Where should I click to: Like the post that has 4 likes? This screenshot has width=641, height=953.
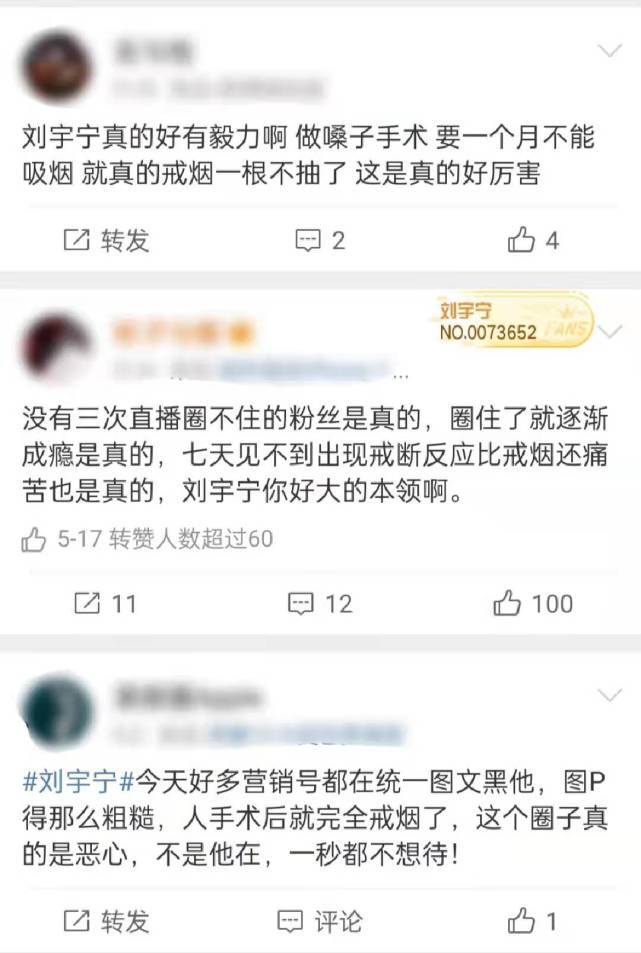coord(533,240)
